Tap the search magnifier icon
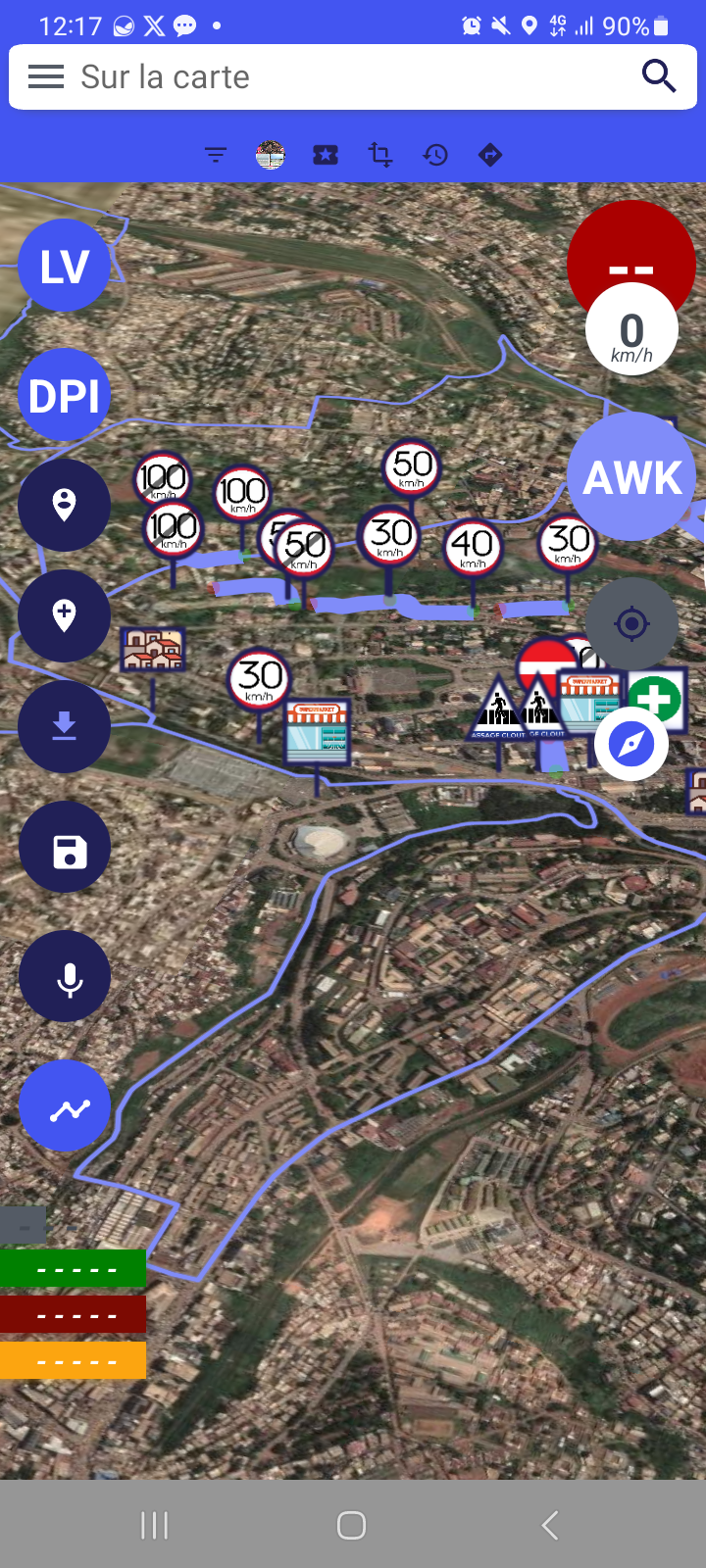This screenshot has height=1568, width=706. pos(659,75)
